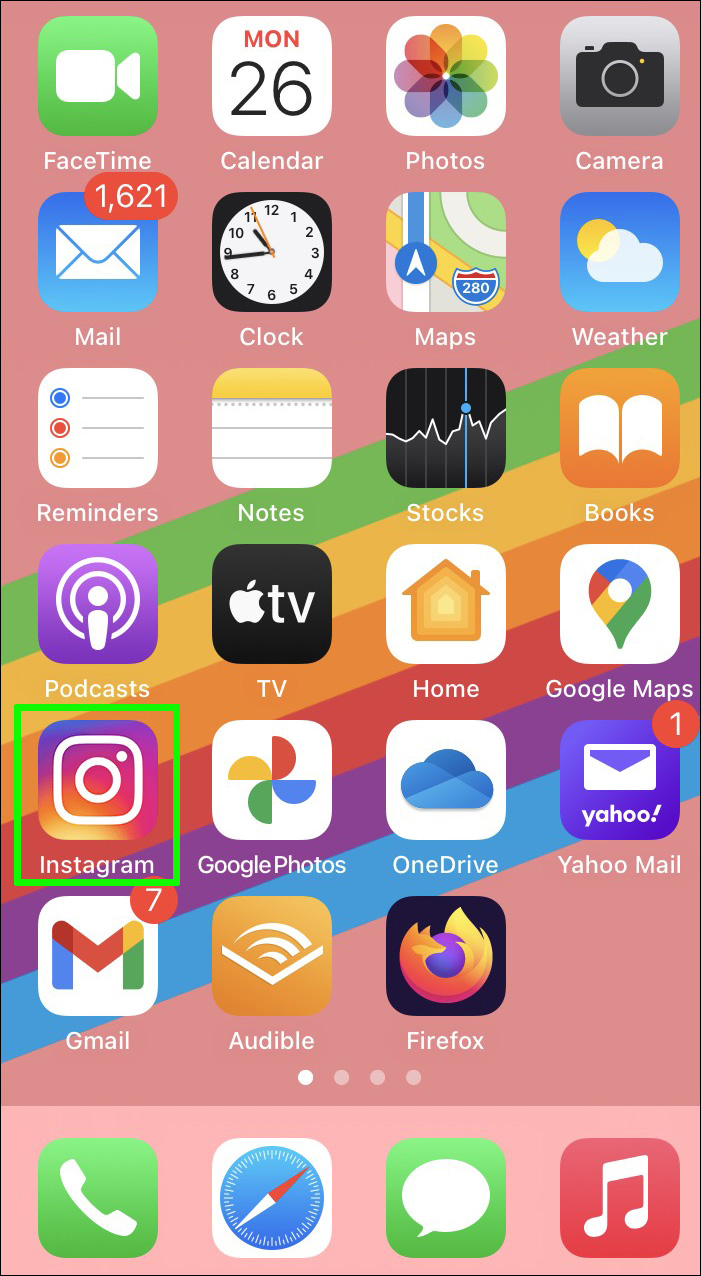Open Safari from the dock
Screen dimensions: 701x1276
click(272, 1198)
